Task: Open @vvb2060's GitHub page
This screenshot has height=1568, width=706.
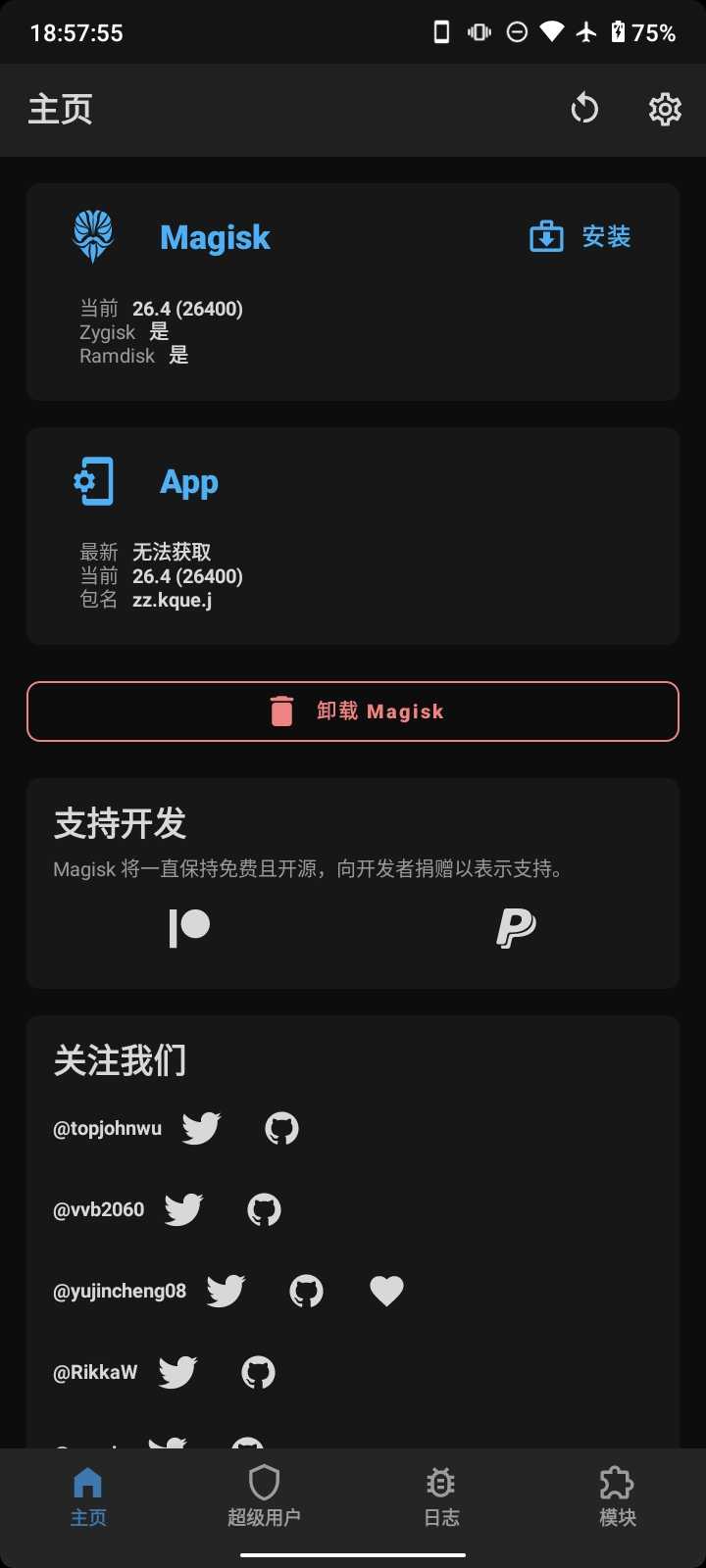Action: pyautogui.click(x=264, y=1209)
